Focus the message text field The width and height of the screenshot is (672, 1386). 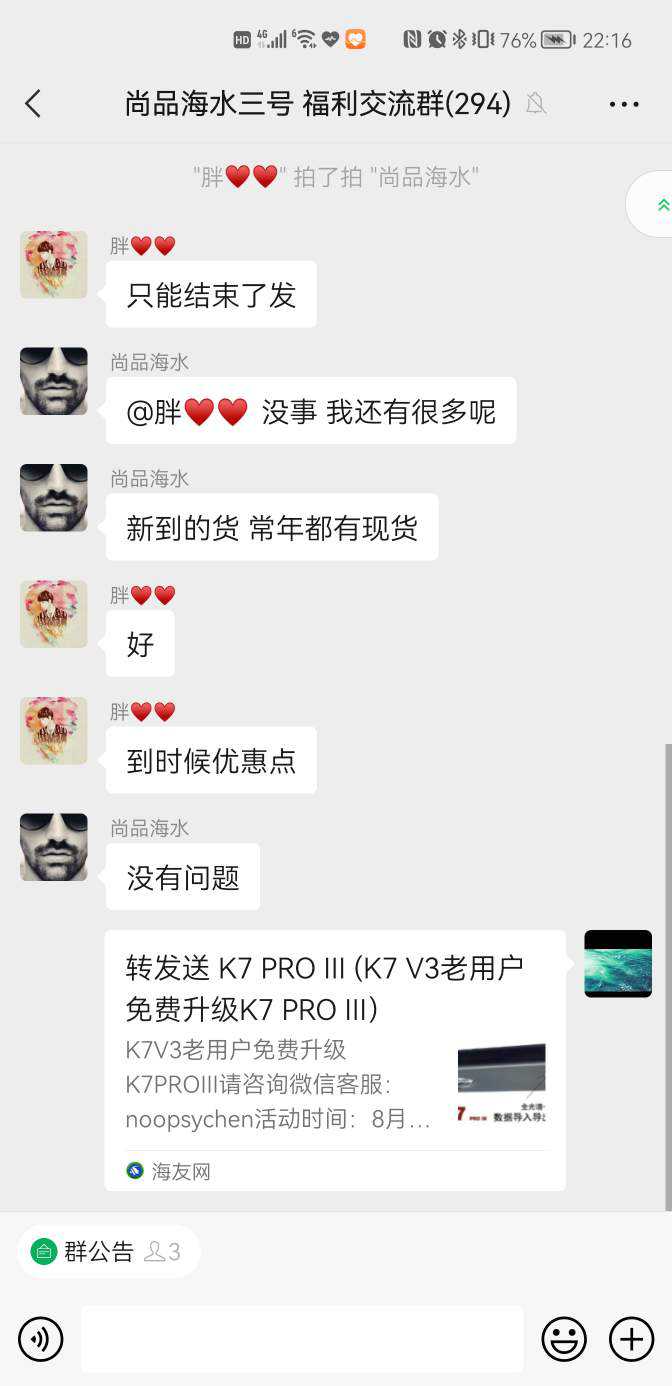[302, 1339]
